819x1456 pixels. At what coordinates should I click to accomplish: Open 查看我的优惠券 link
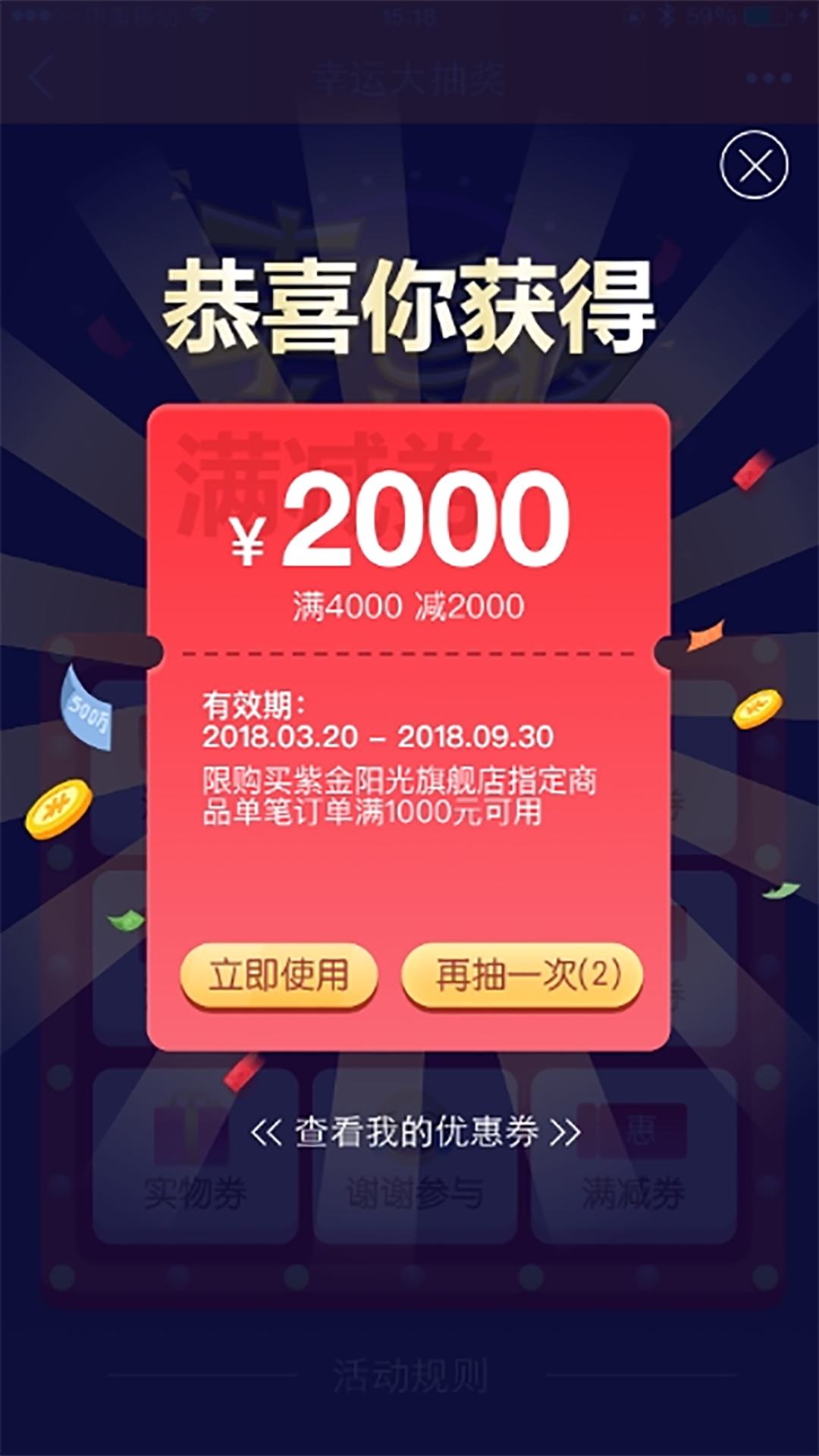pyautogui.click(x=416, y=1133)
